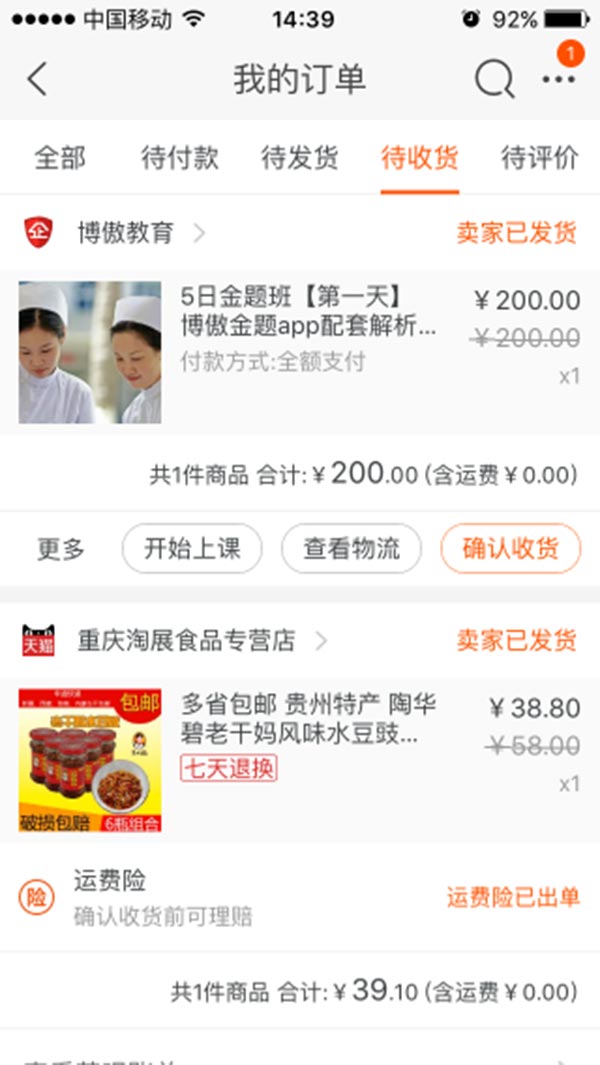This screenshot has height=1065, width=600.
Task: Go back from 我的订单
Action: click(x=38, y=79)
